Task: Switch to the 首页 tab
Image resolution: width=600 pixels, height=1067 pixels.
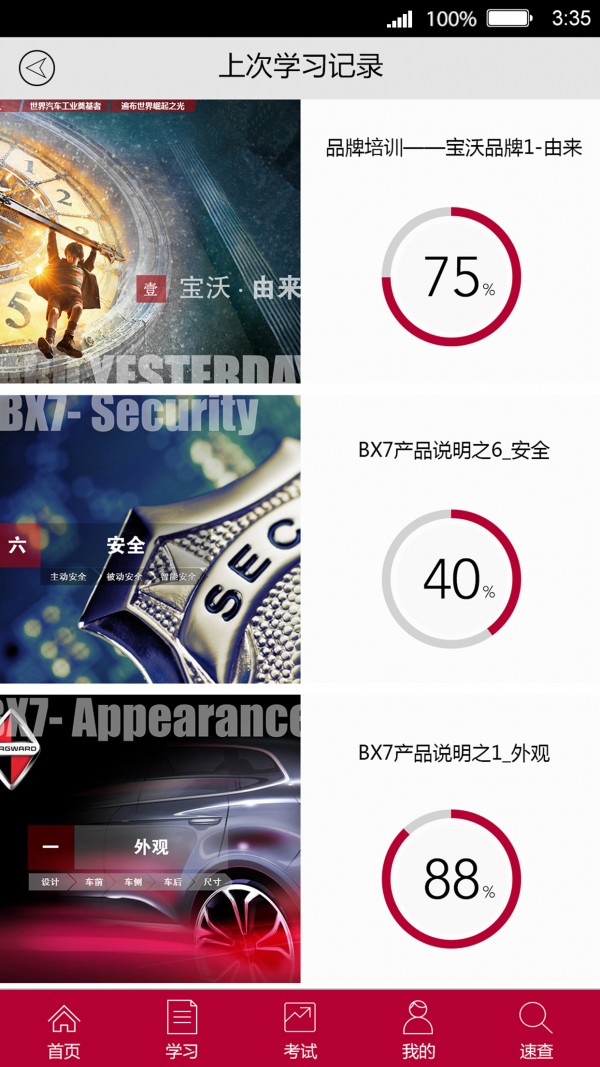Action: pos(64,1030)
